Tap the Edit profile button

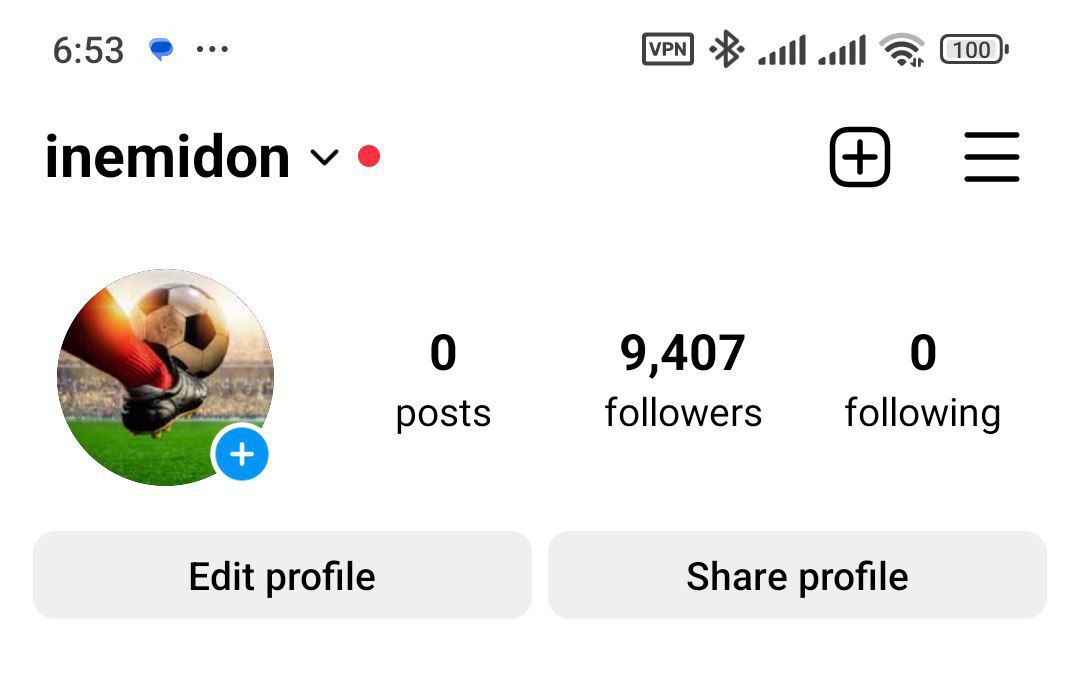click(282, 576)
